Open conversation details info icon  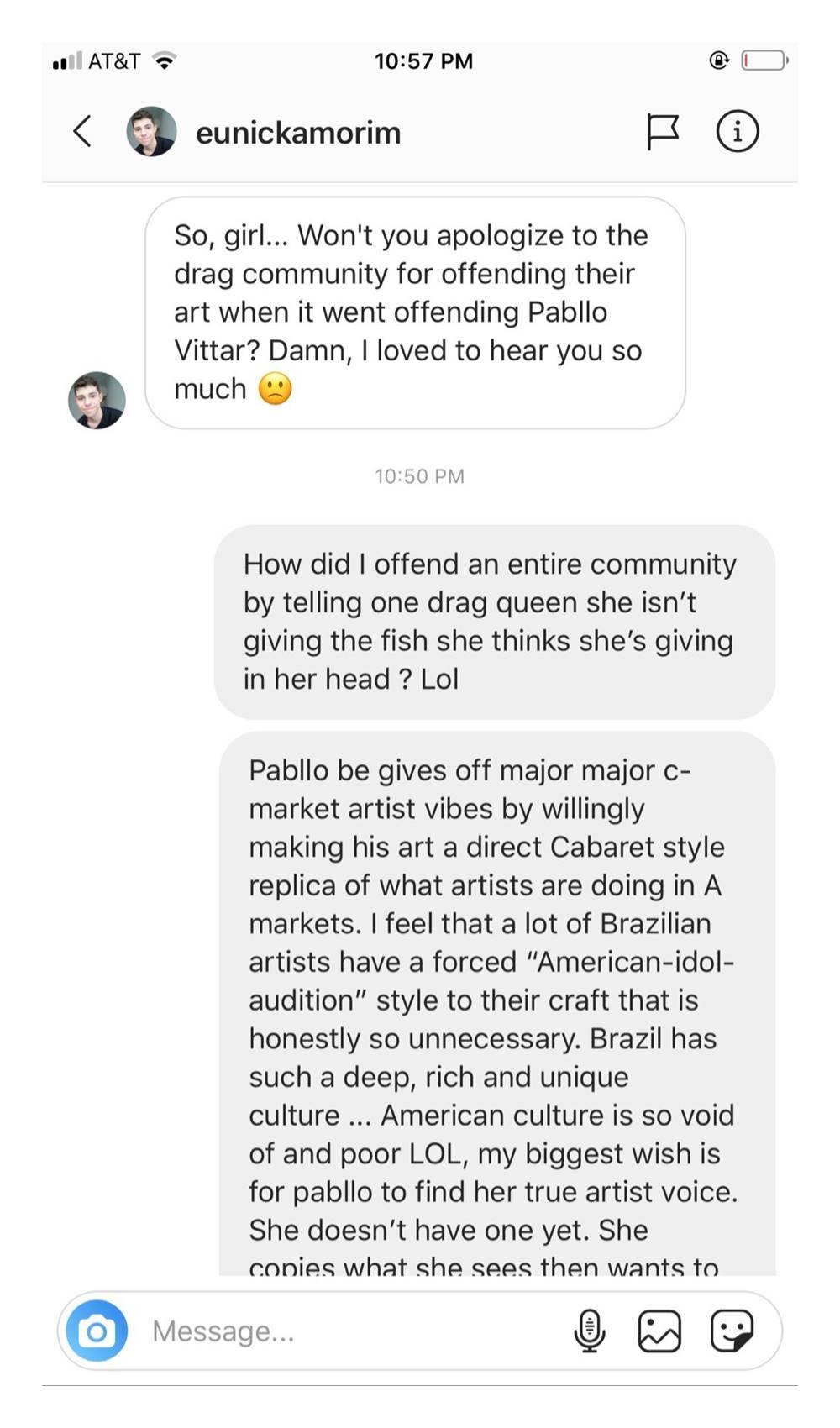[x=737, y=131]
